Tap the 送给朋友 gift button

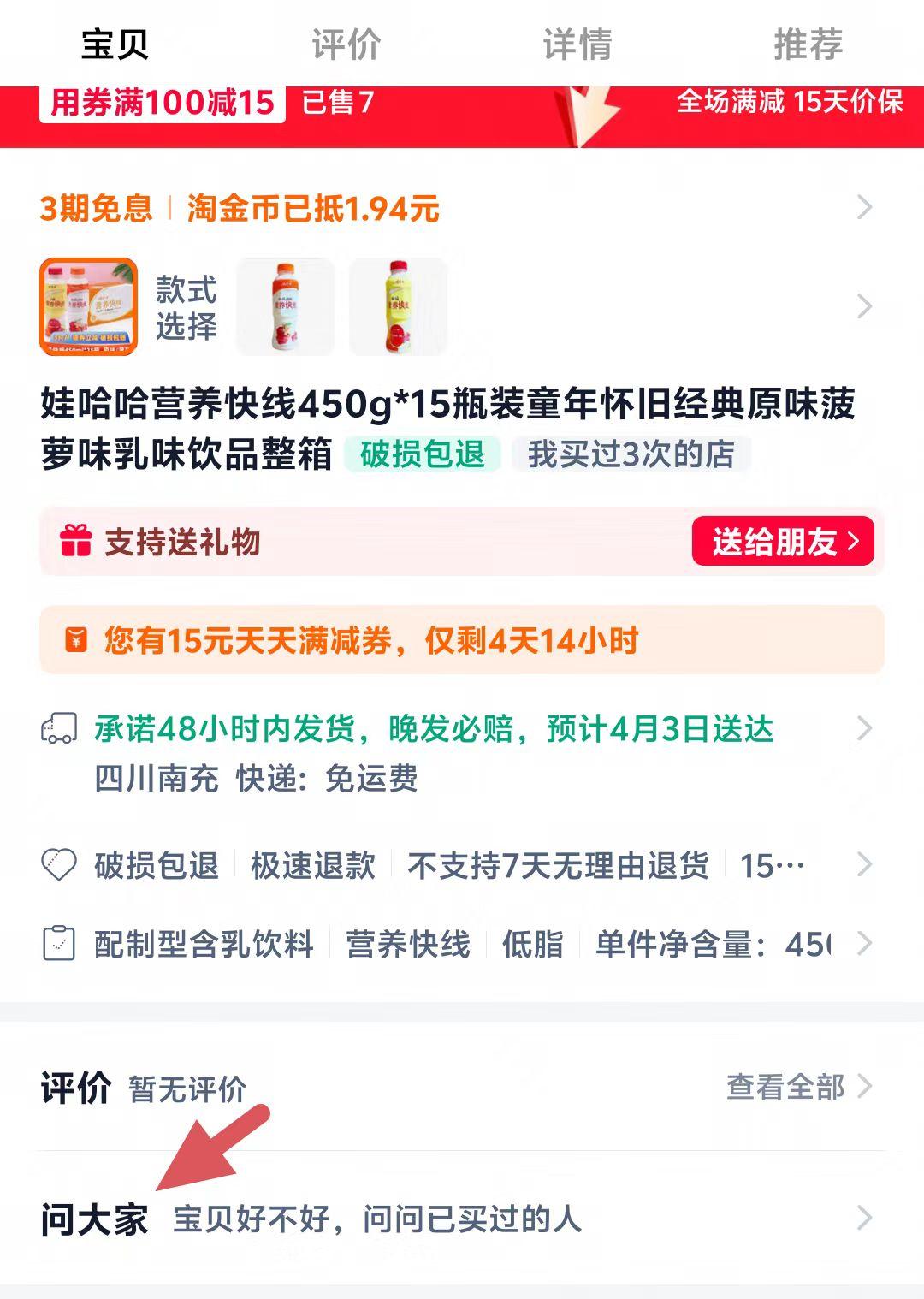point(782,542)
